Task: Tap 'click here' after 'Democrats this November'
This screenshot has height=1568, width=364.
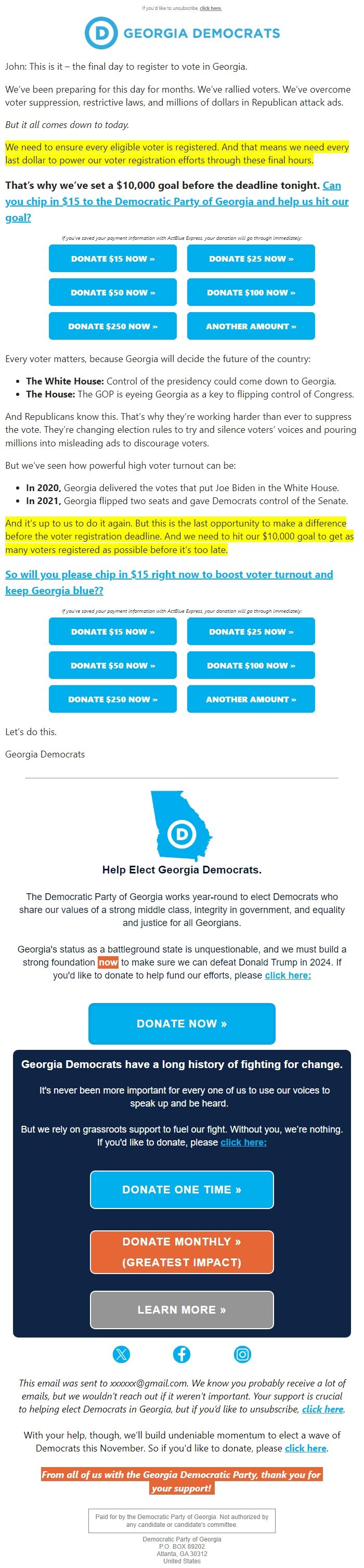Action: (x=306, y=1448)
